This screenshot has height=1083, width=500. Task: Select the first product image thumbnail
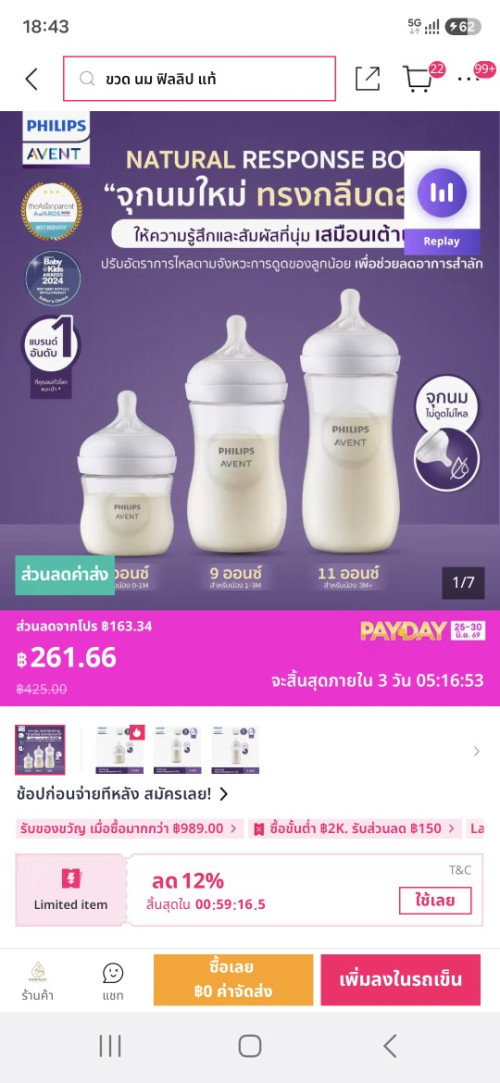[x=40, y=749]
